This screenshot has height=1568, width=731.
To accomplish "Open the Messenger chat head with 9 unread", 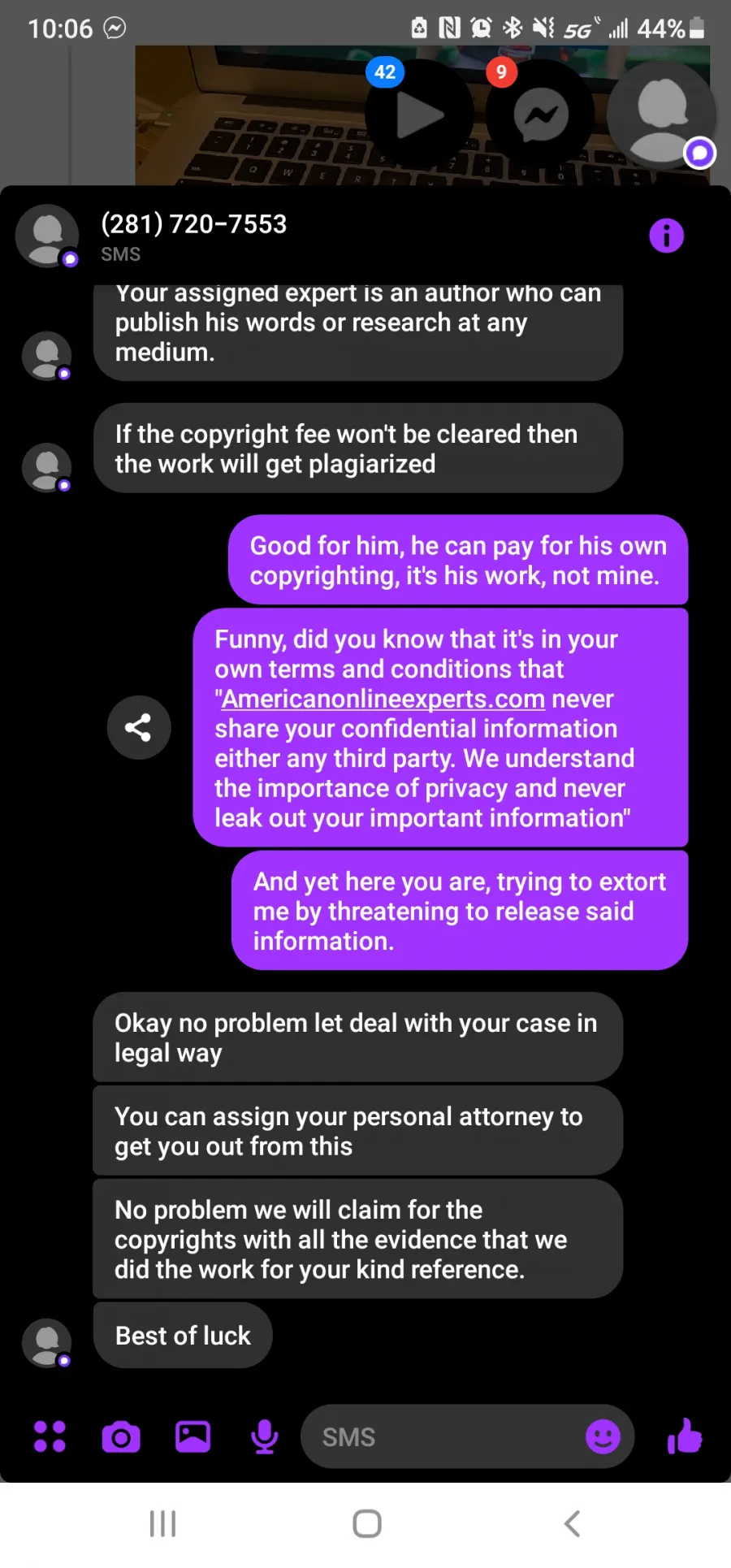I will point(540,114).
